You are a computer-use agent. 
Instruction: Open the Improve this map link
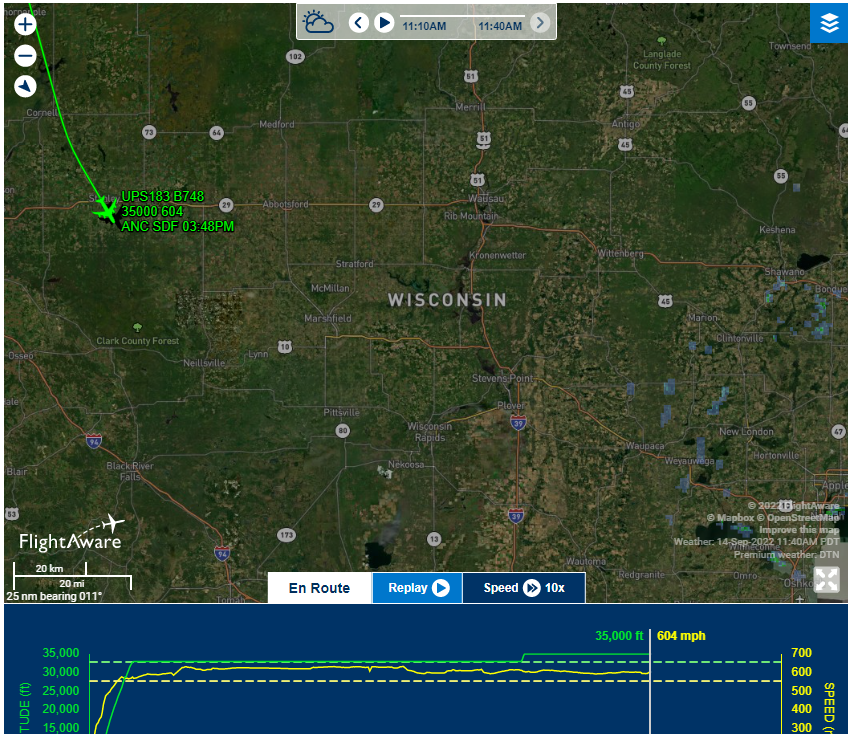799,530
